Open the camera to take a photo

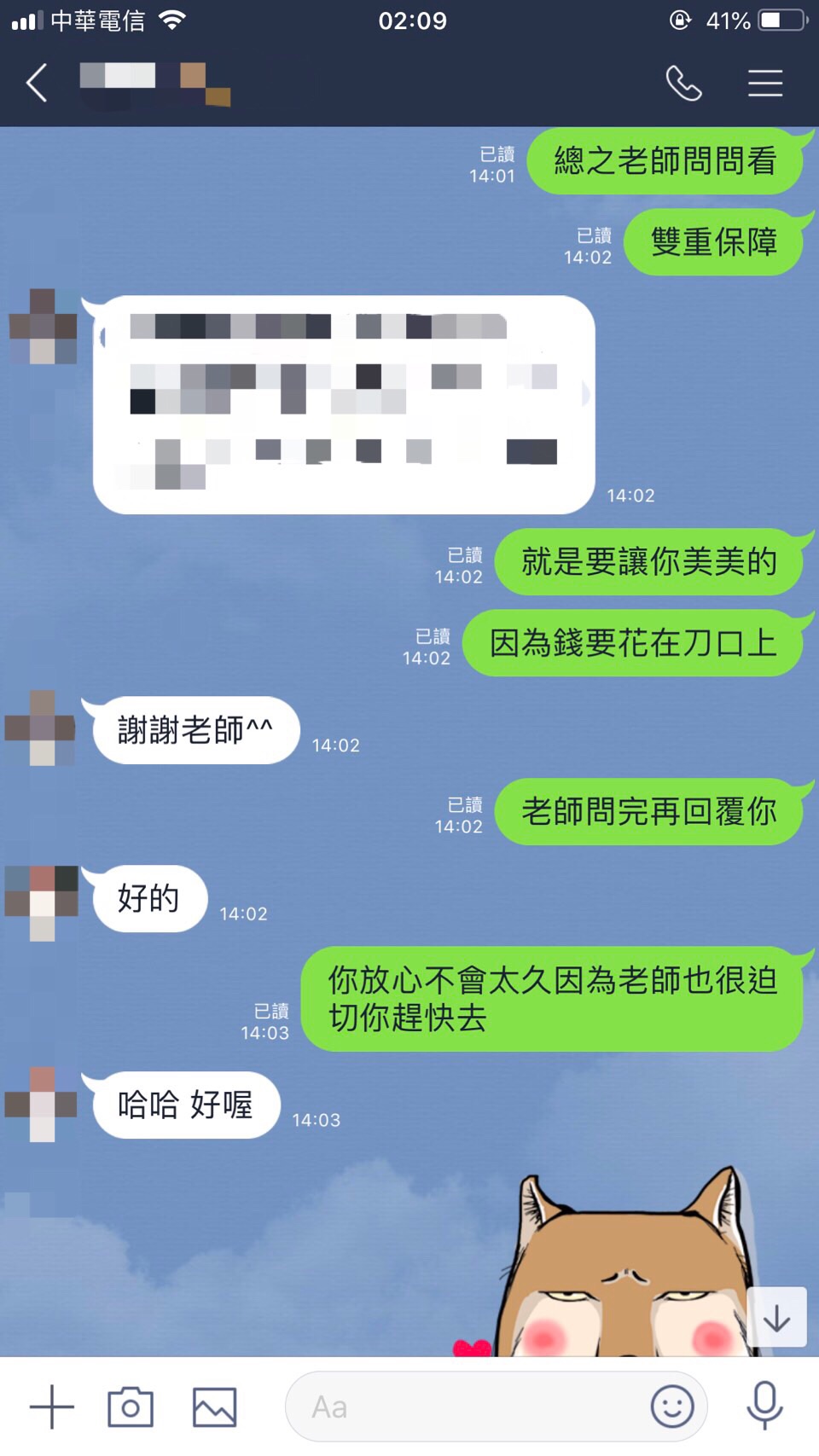click(131, 1407)
